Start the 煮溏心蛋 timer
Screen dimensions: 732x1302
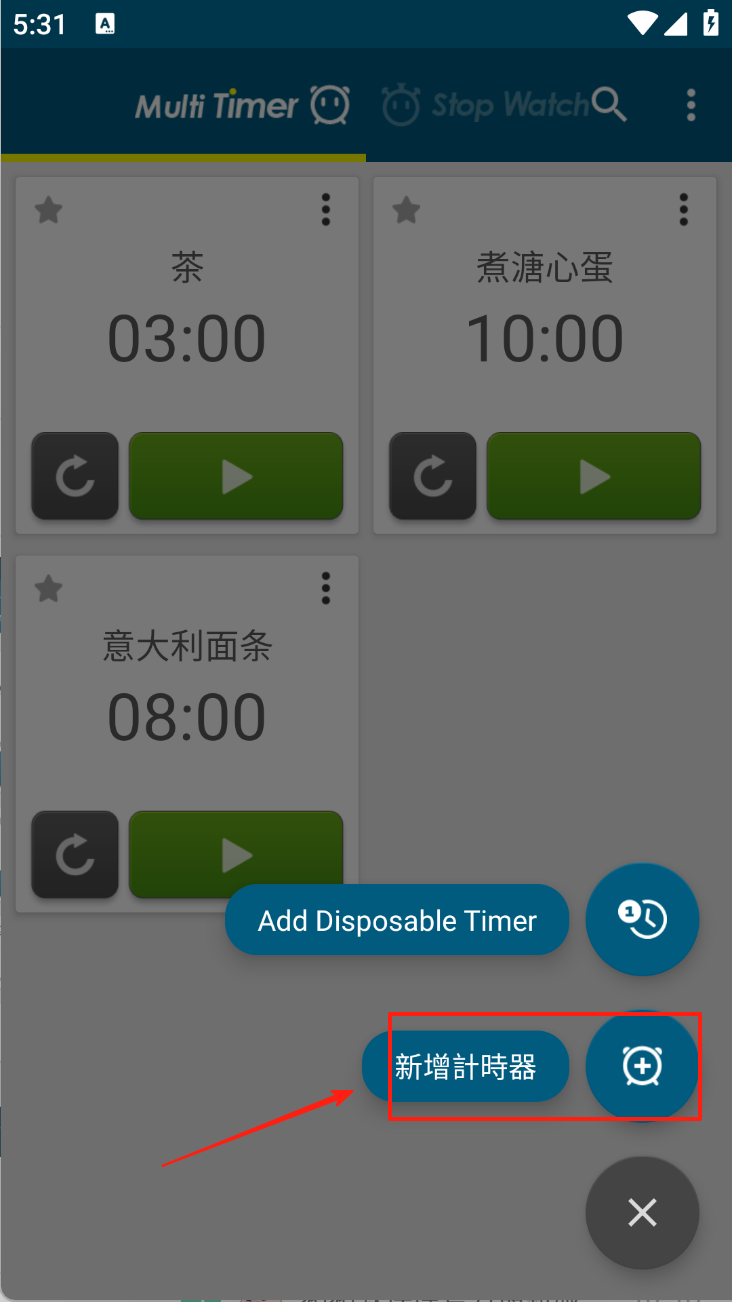point(594,477)
